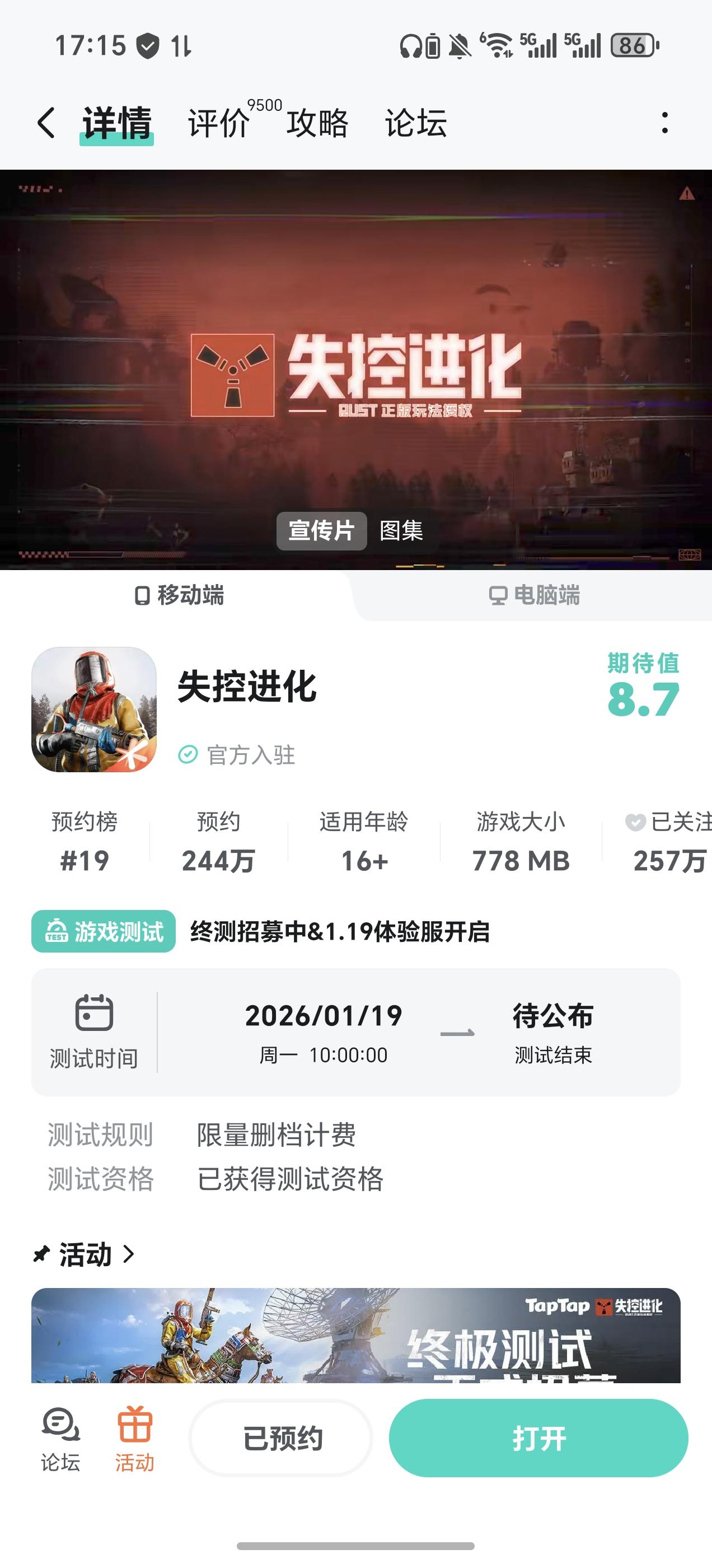712x1568 pixels.
Task: Open the three-dot overflow menu
Action: pyautogui.click(x=664, y=123)
